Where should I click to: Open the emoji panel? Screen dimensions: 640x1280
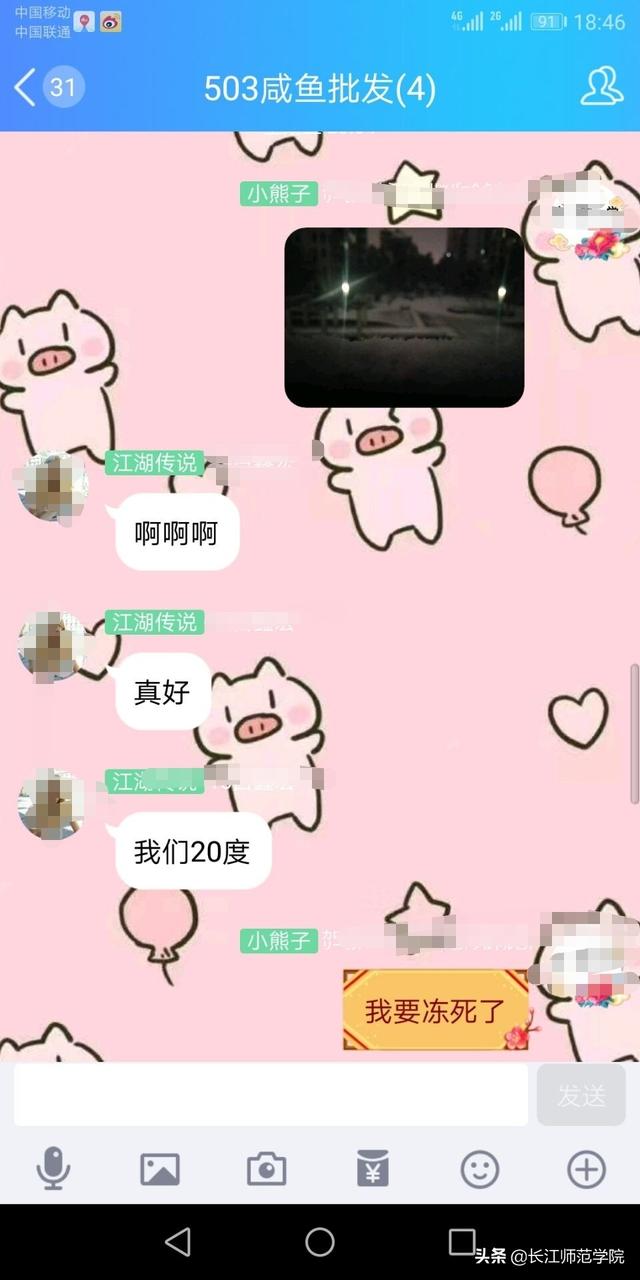pos(480,1168)
